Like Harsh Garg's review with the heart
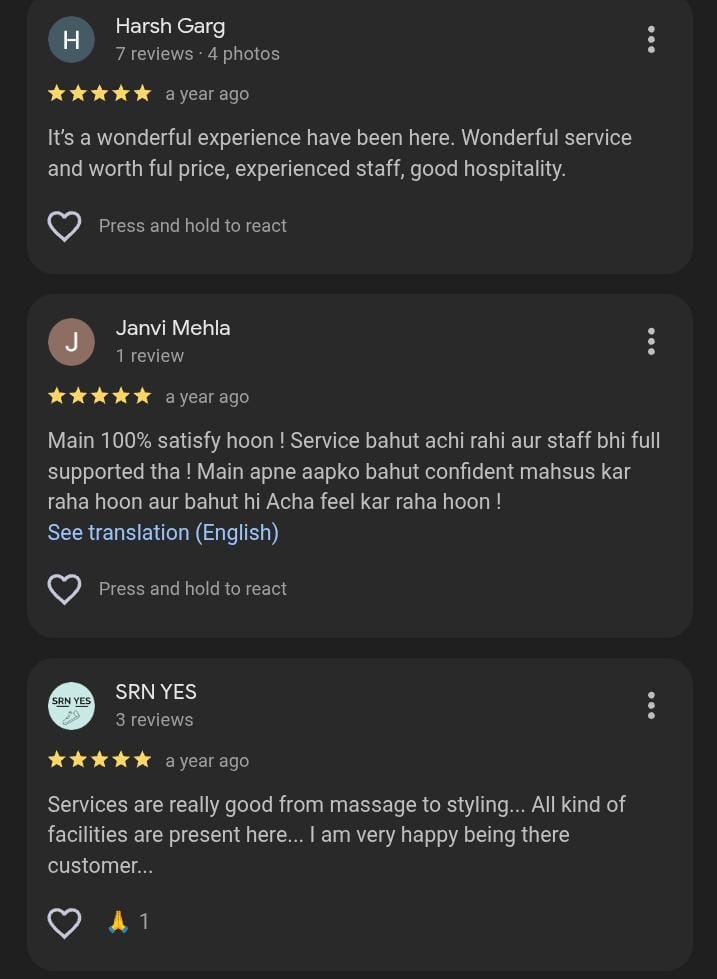The height and width of the screenshot is (979, 717). (65, 226)
